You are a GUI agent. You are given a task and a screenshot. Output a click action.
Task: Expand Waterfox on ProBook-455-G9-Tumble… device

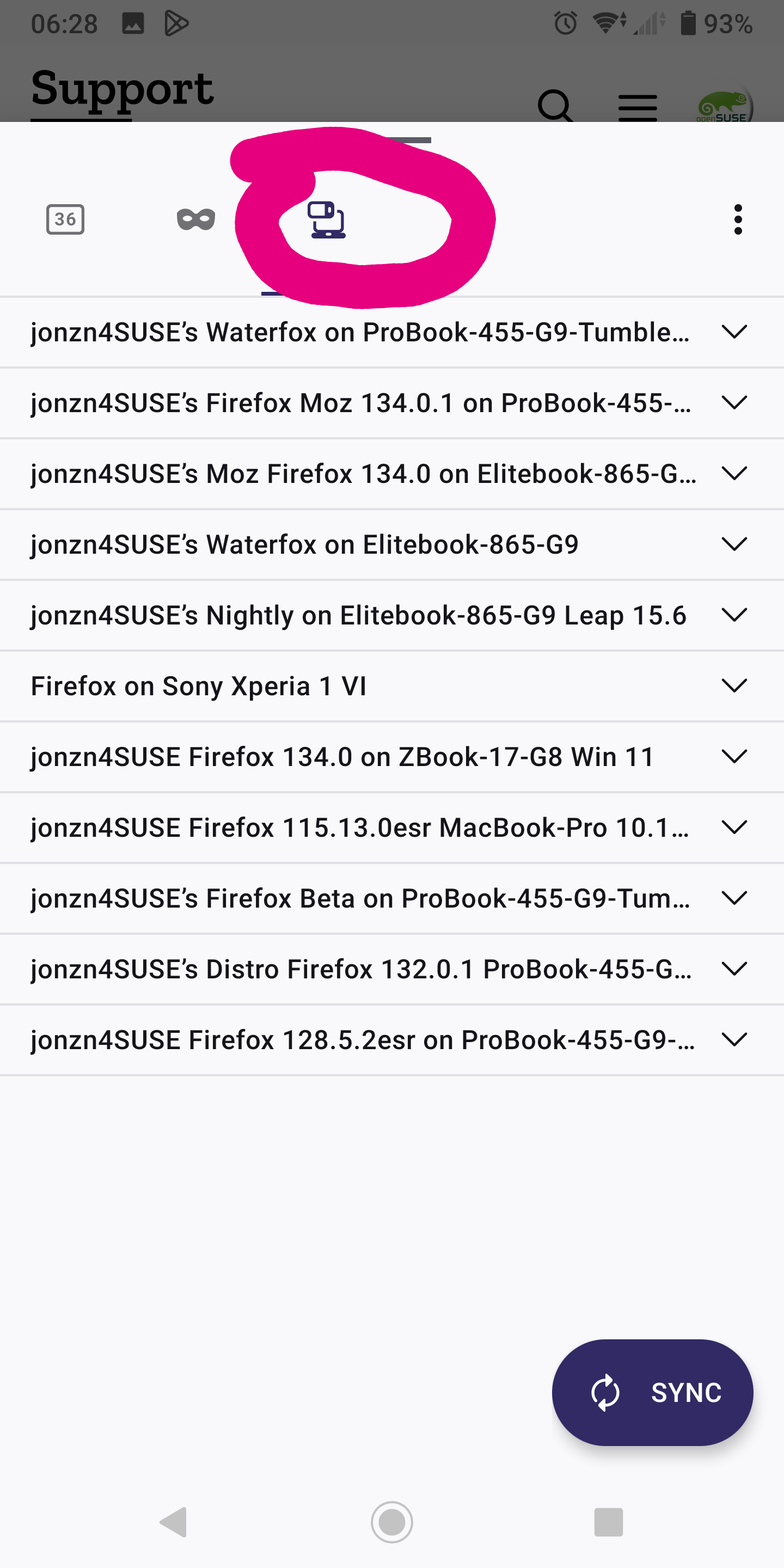tap(734, 332)
